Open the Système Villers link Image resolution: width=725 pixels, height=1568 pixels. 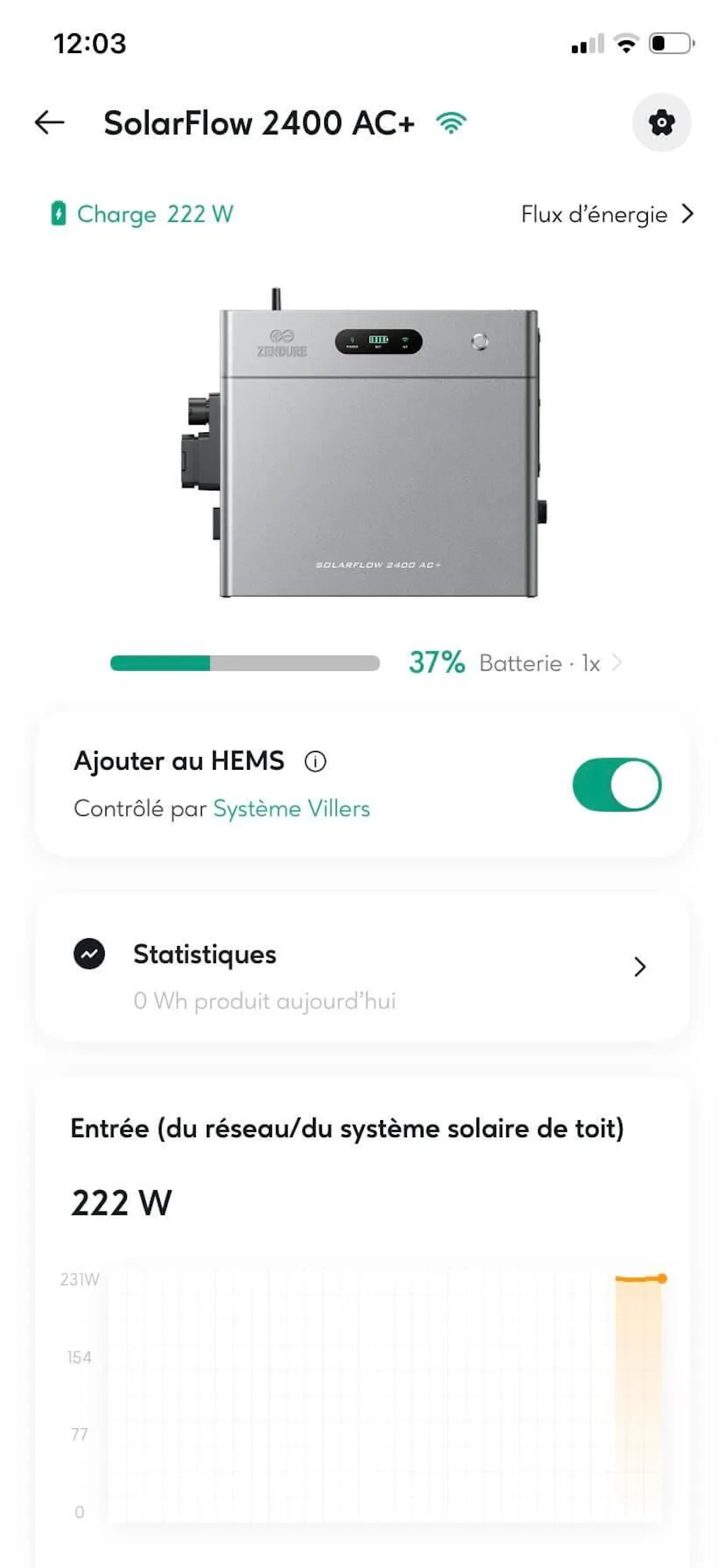click(x=292, y=809)
